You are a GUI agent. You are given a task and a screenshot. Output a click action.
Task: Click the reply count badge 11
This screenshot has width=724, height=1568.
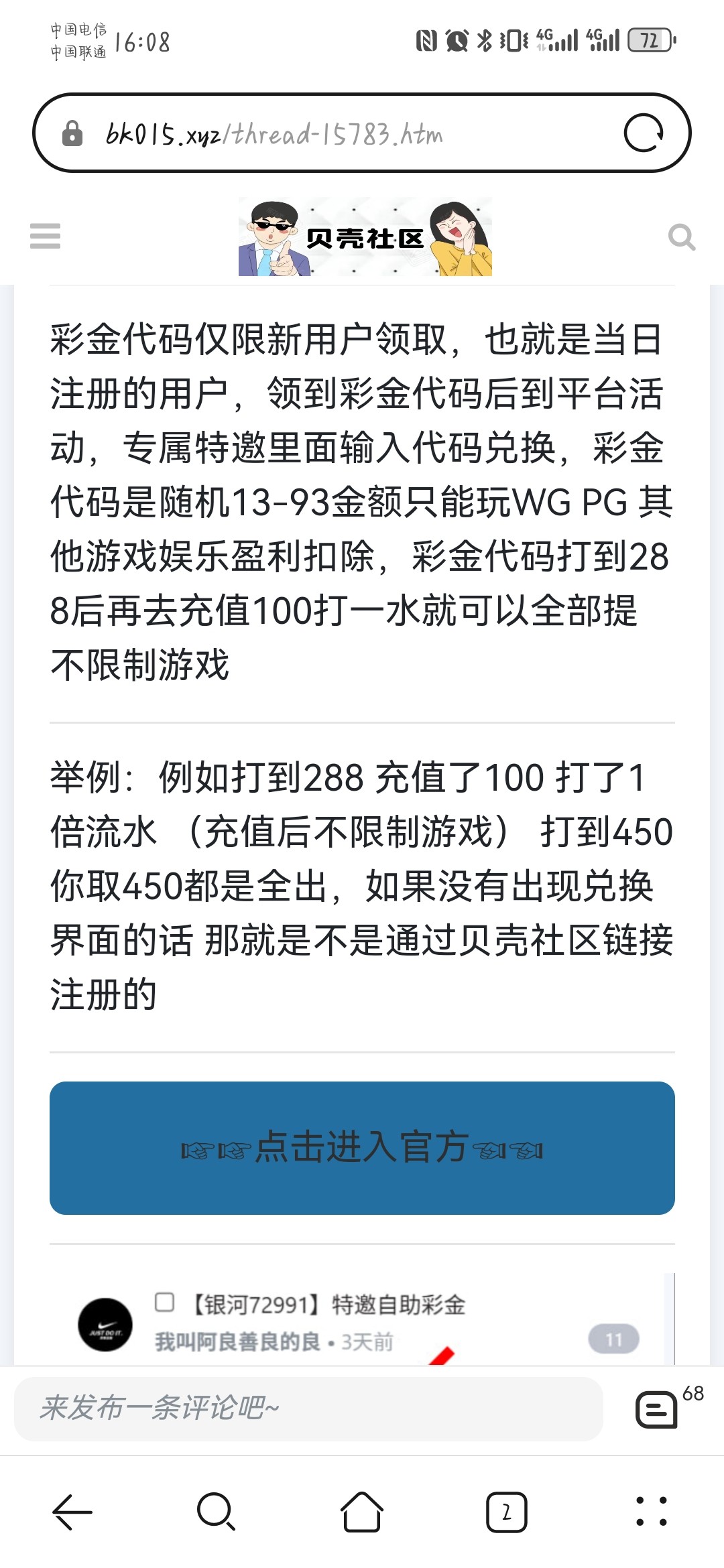(x=615, y=1339)
